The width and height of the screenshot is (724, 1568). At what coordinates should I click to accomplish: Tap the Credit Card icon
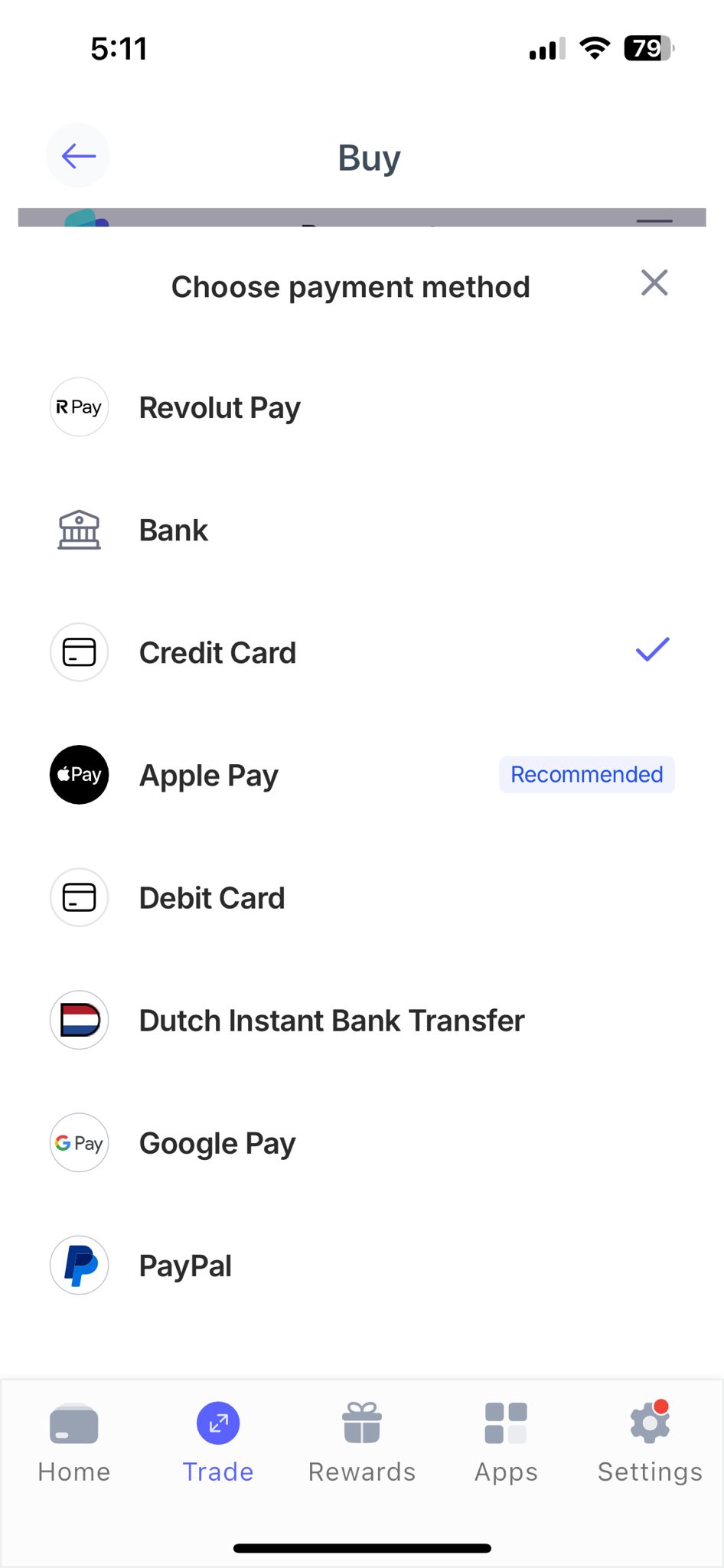pos(79,652)
